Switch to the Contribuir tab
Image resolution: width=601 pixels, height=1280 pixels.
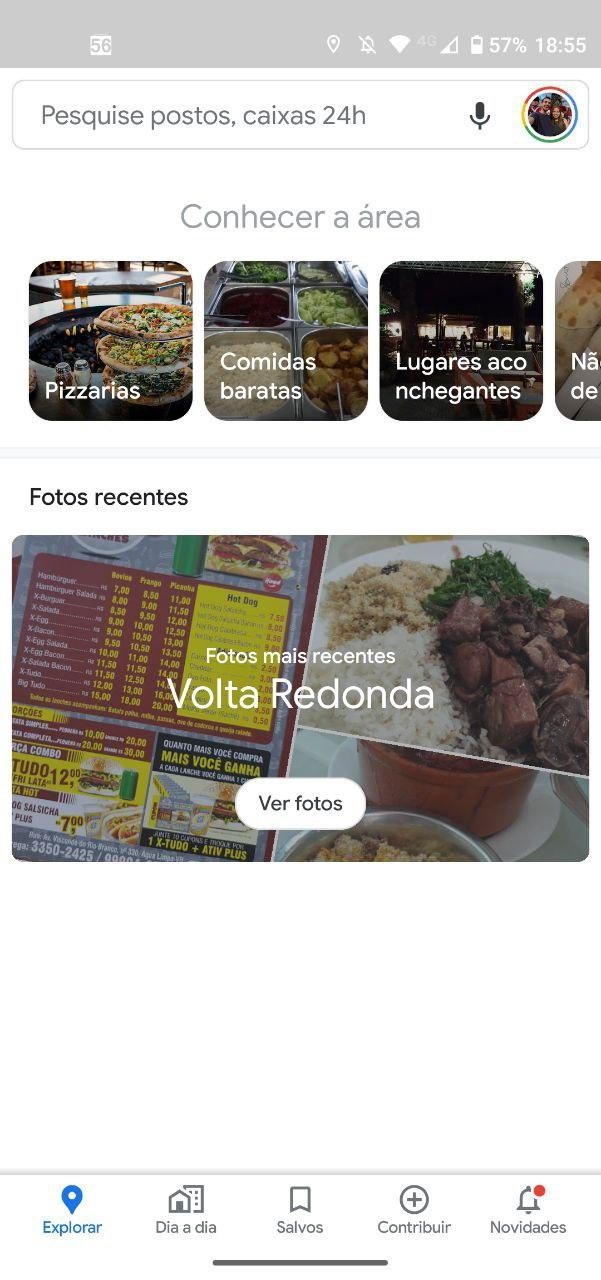414,1210
